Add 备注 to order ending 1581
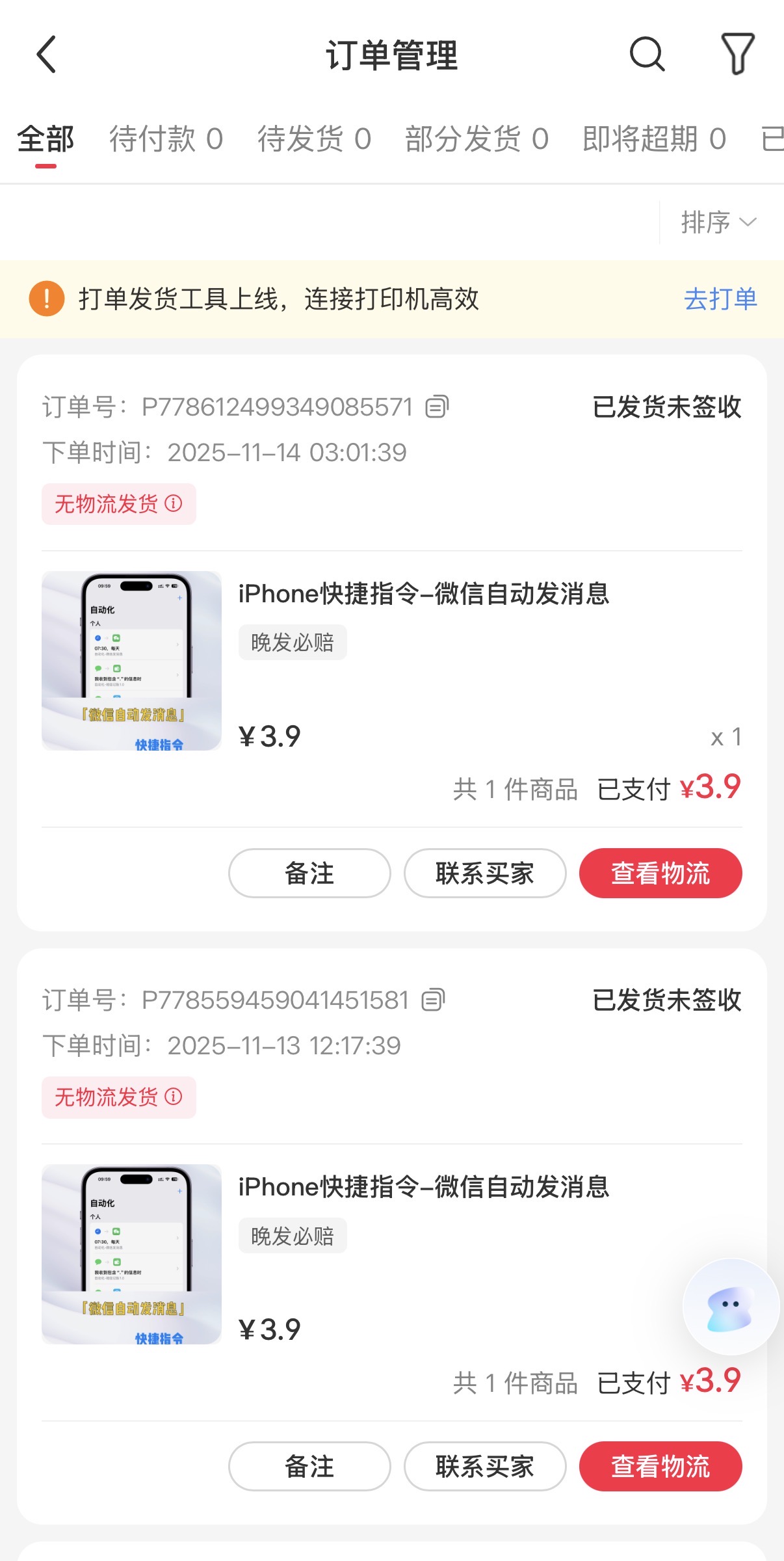Image resolution: width=784 pixels, height=1561 pixels. pyautogui.click(x=309, y=1467)
